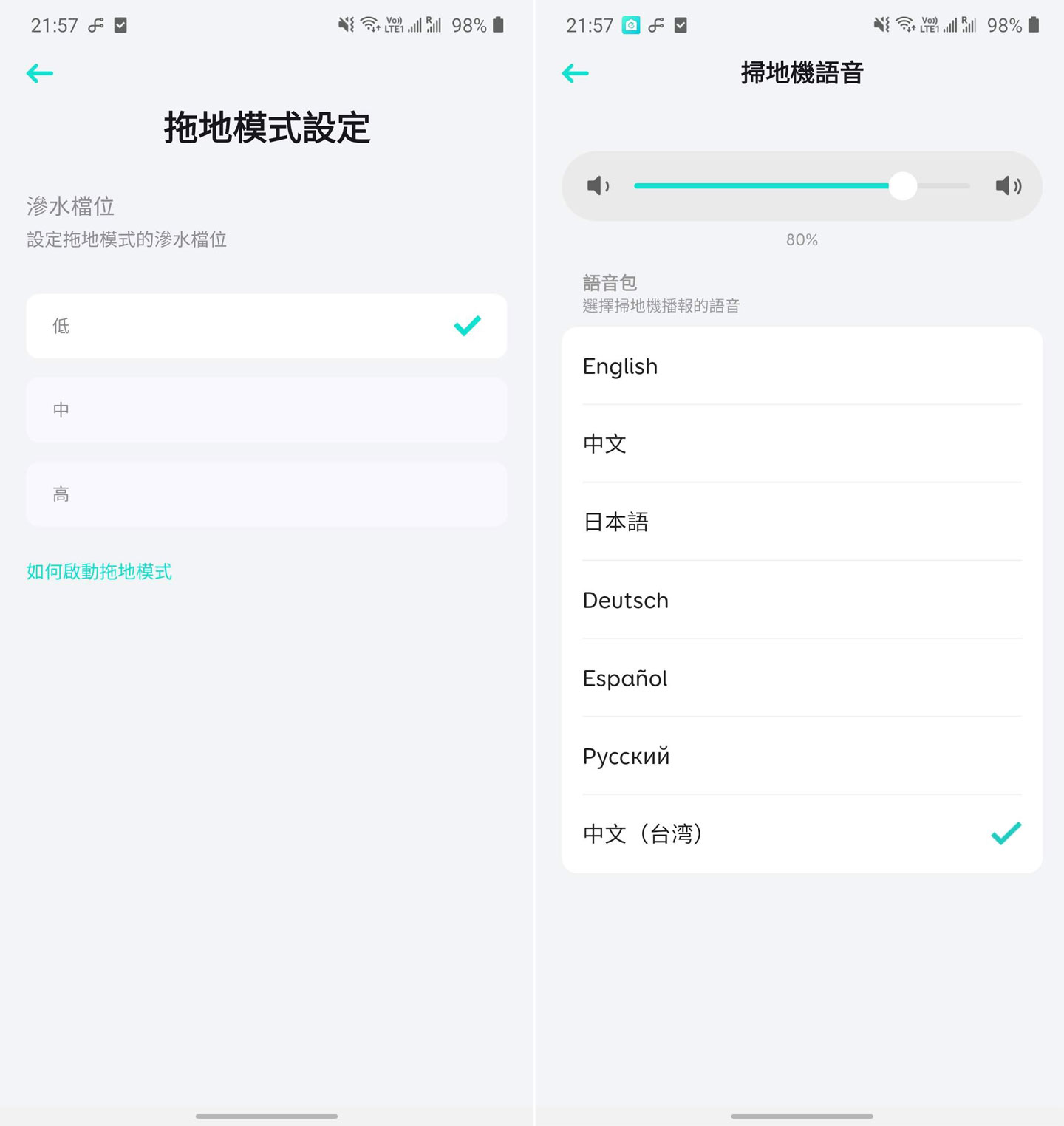Go back from 掃地機語音 screen

click(x=575, y=73)
